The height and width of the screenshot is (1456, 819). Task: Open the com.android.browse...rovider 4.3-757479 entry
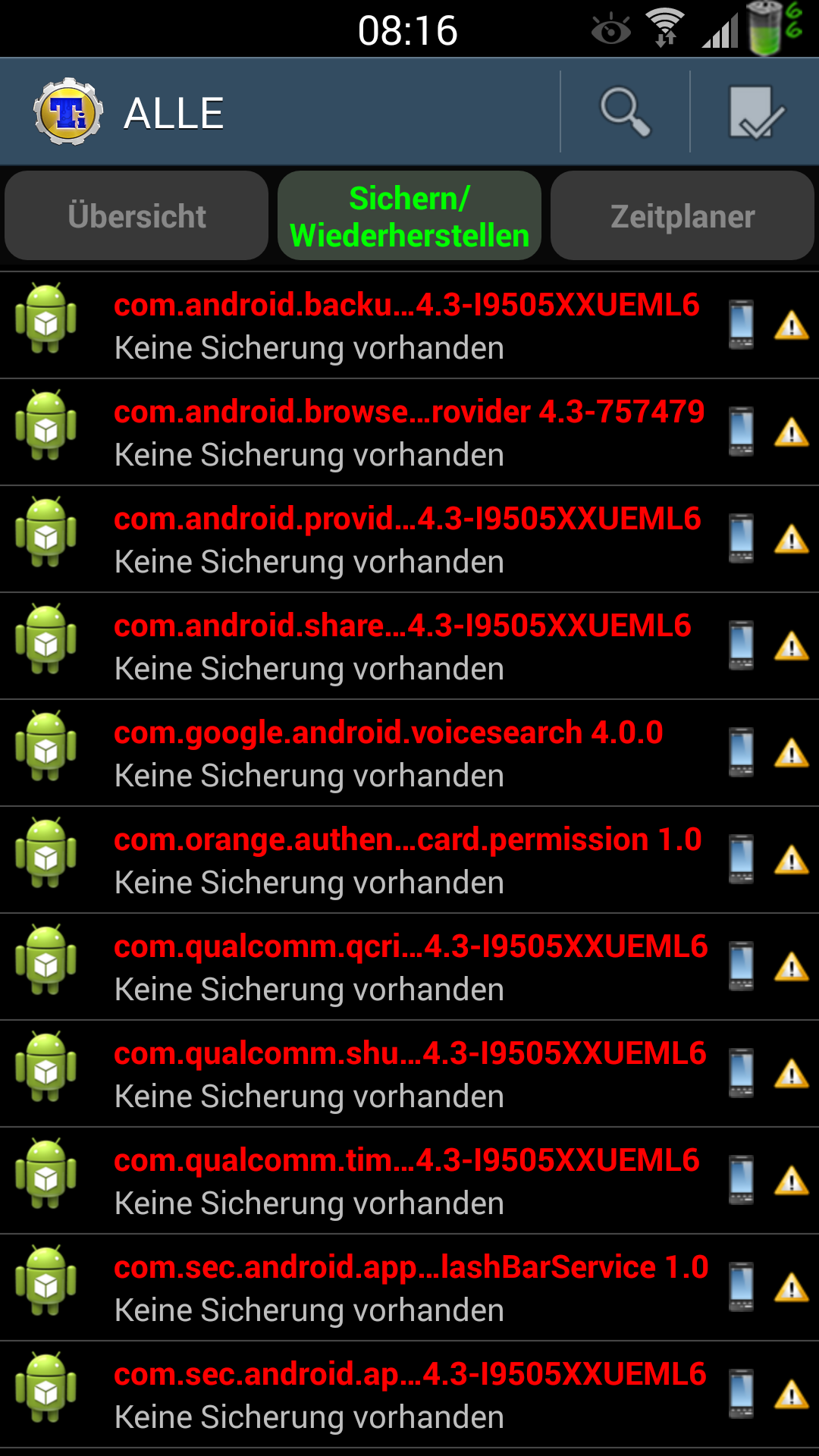click(409, 432)
